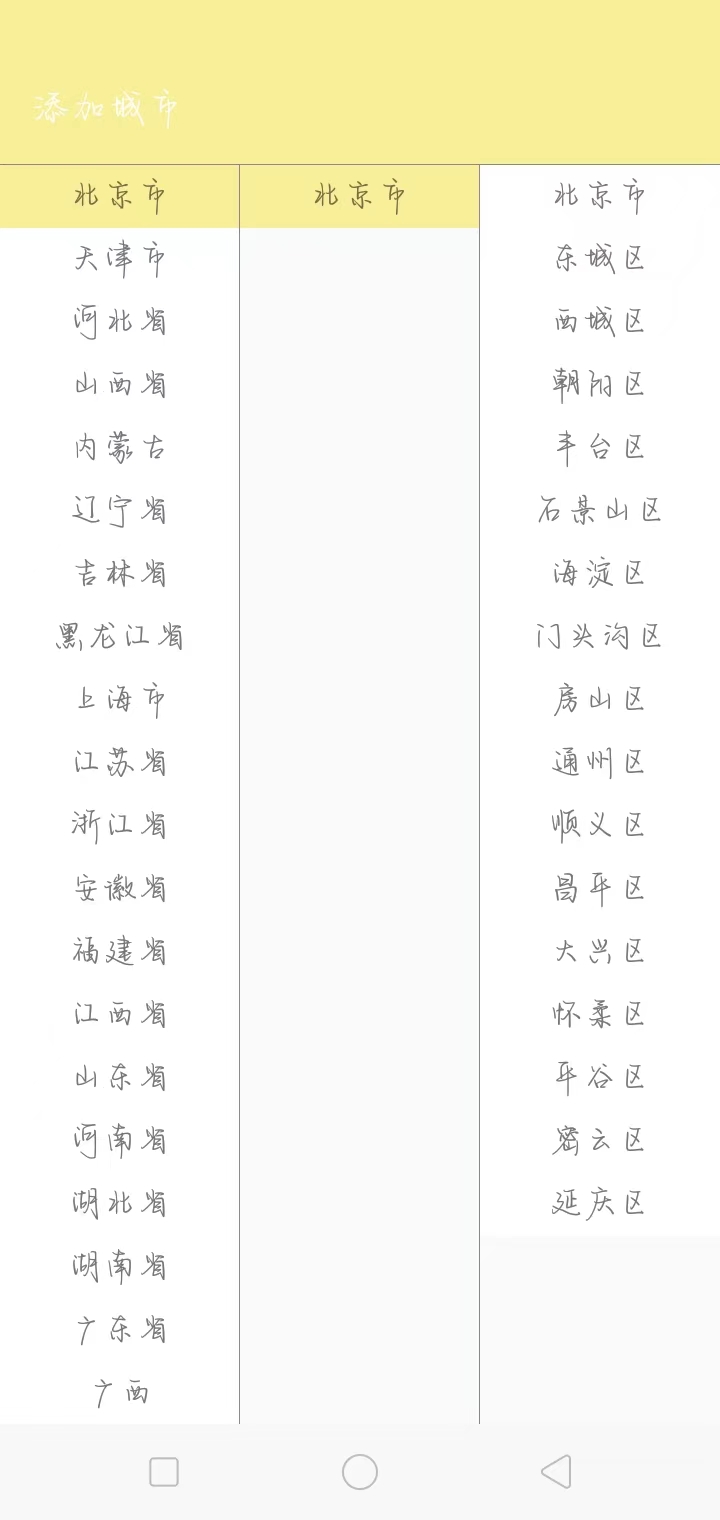Select 广东省 from the province list

pyautogui.click(x=119, y=1329)
